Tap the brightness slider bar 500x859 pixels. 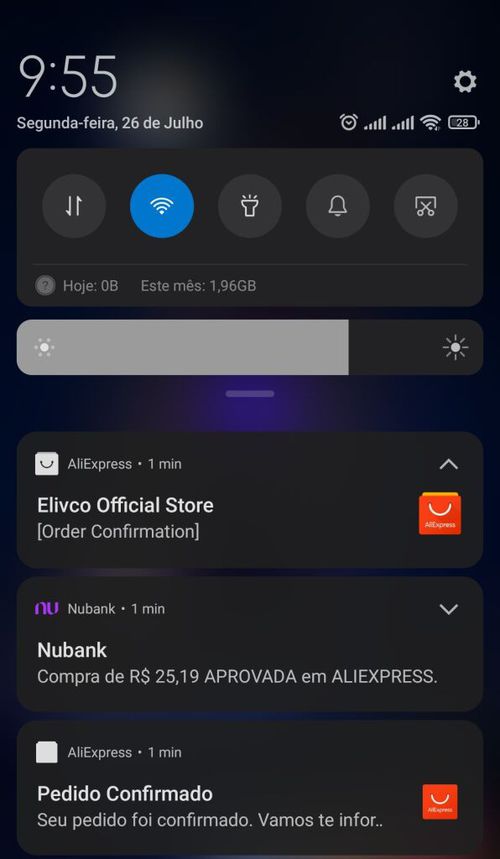pyautogui.click(x=250, y=347)
